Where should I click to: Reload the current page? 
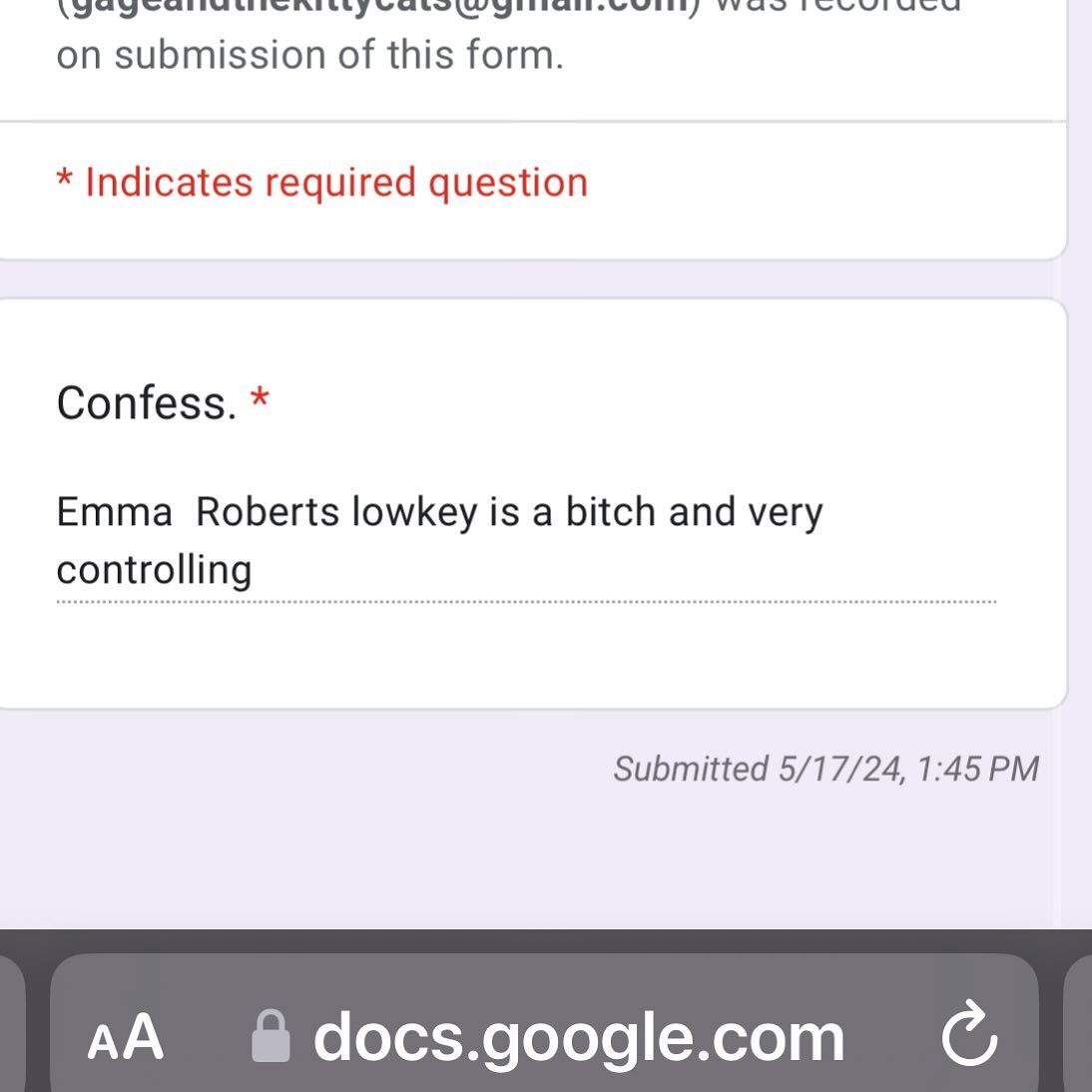968,1038
